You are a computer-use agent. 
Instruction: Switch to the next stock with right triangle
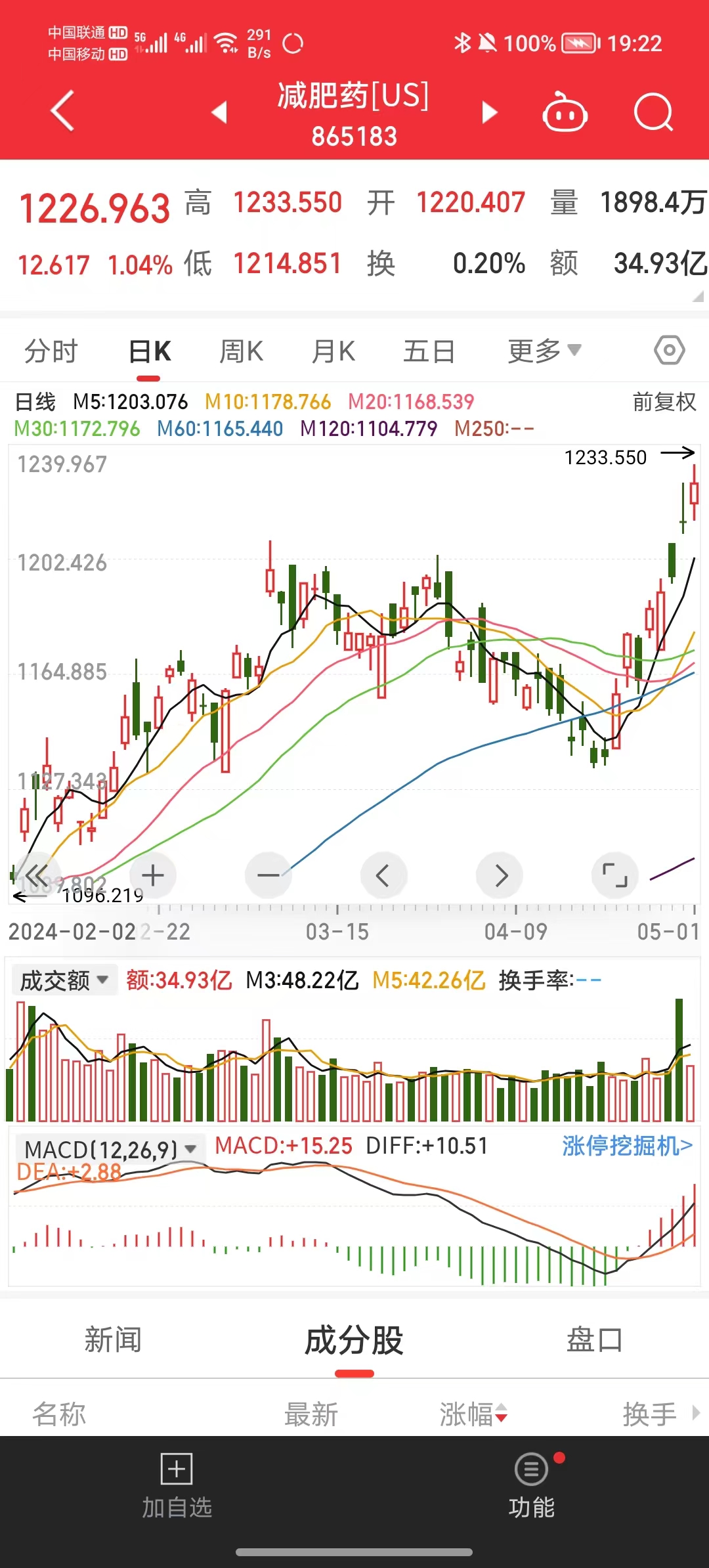489,112
